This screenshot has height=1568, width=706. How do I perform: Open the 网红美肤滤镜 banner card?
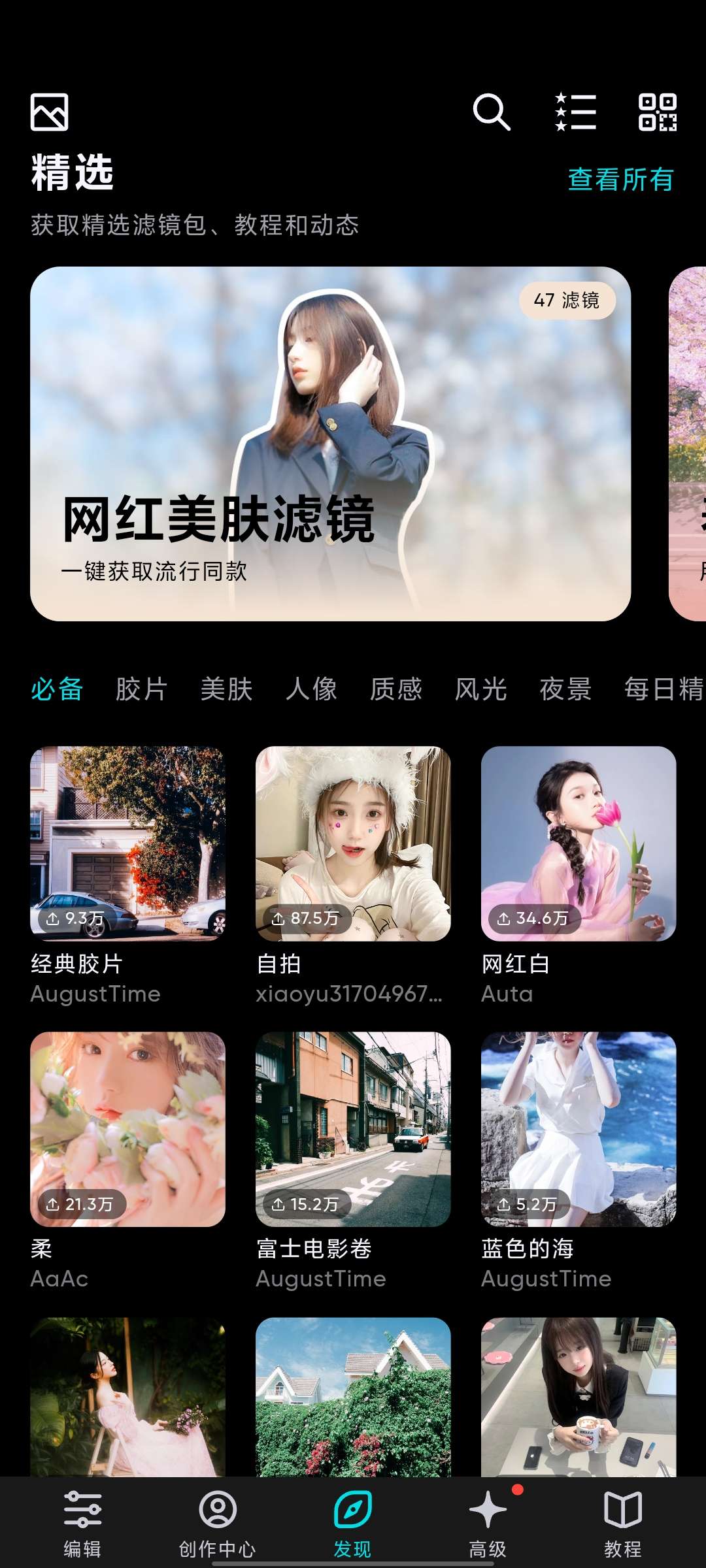330,444
